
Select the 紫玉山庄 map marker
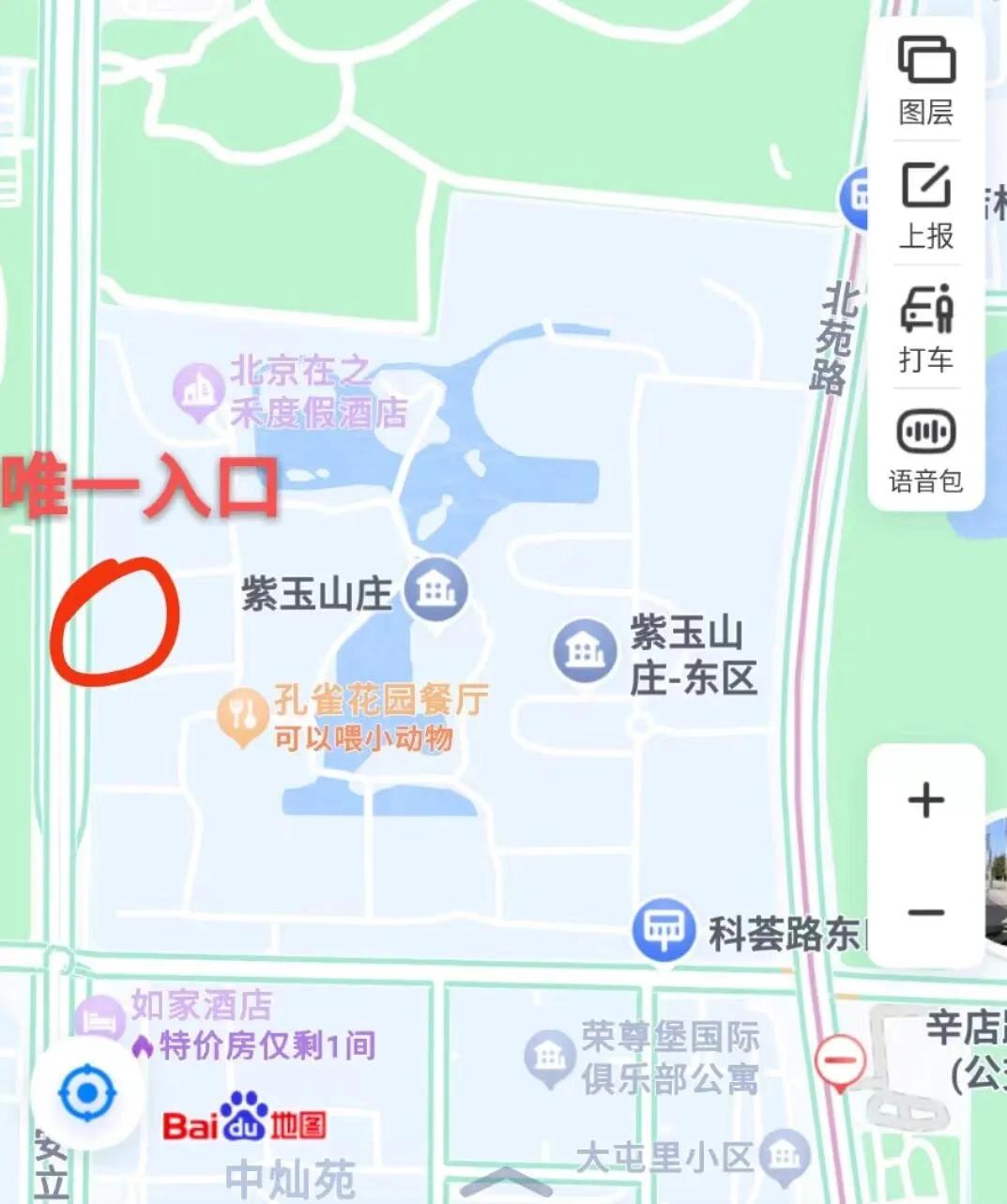[x=436, y=591]
